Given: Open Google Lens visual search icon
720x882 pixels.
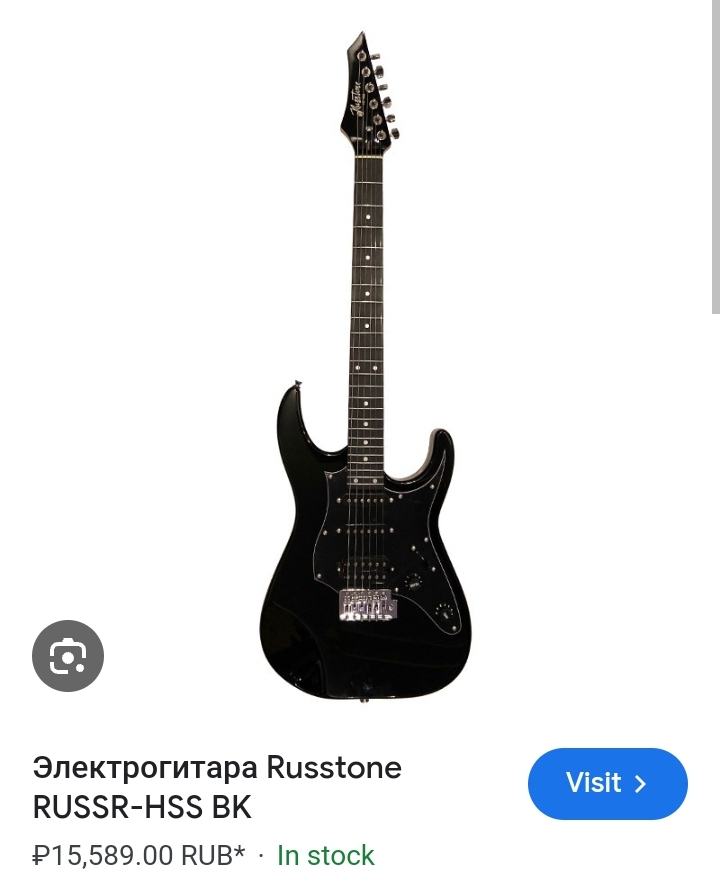Looking at the screenshot, I should 68,656.
